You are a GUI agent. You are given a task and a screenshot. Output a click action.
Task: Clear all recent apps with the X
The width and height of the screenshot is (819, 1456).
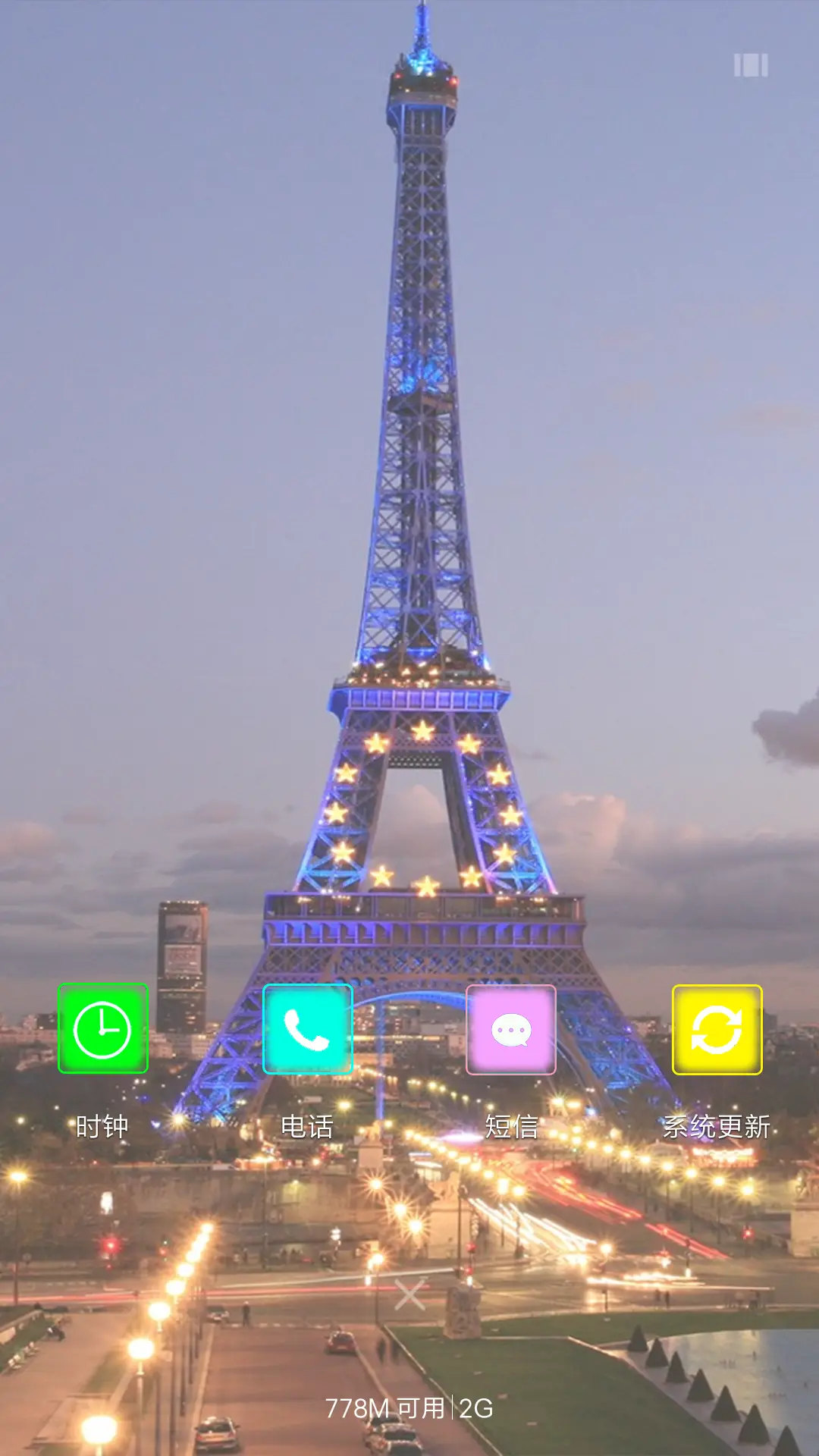pyautogui.click(x=409, y=1295)
